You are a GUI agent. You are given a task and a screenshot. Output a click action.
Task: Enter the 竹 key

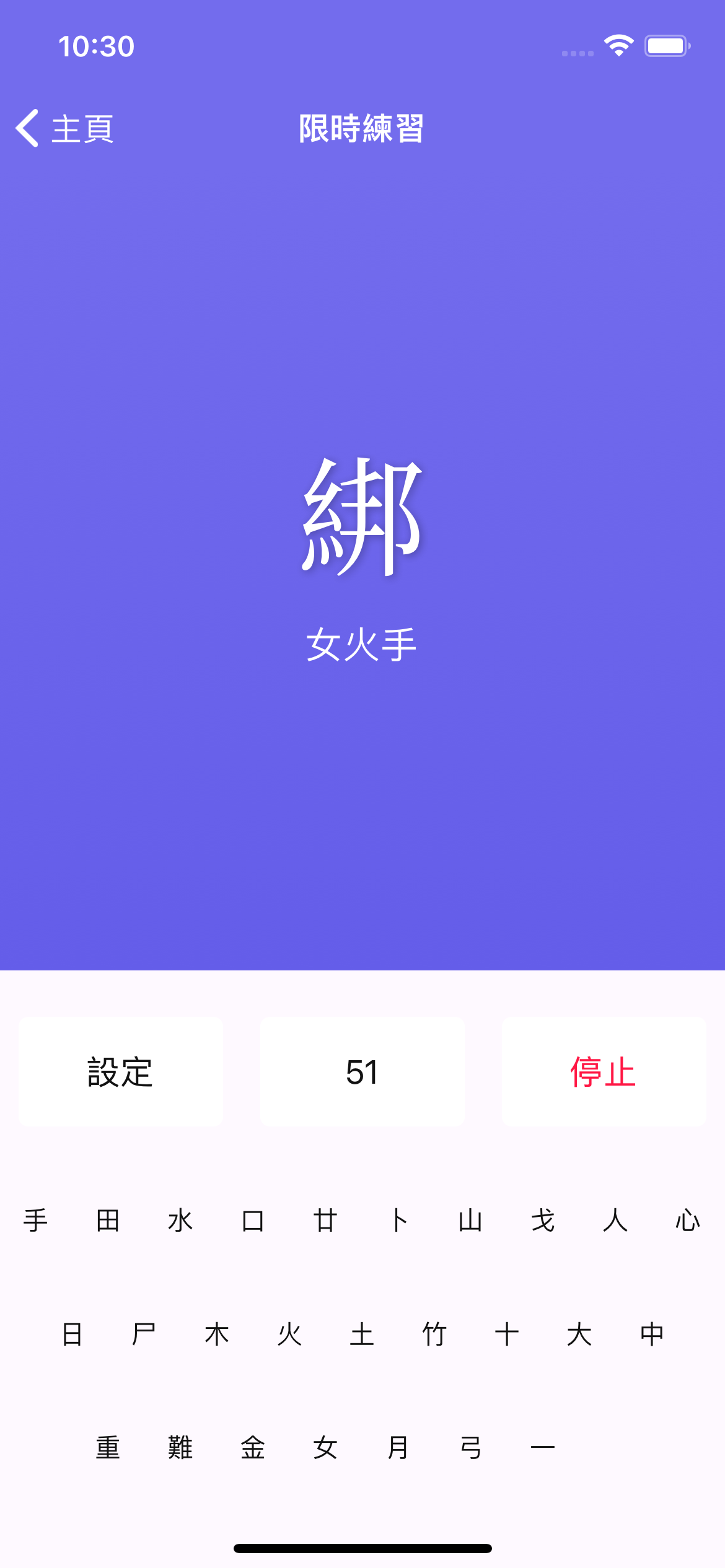pyautogui.click(x=434, y=1334)
